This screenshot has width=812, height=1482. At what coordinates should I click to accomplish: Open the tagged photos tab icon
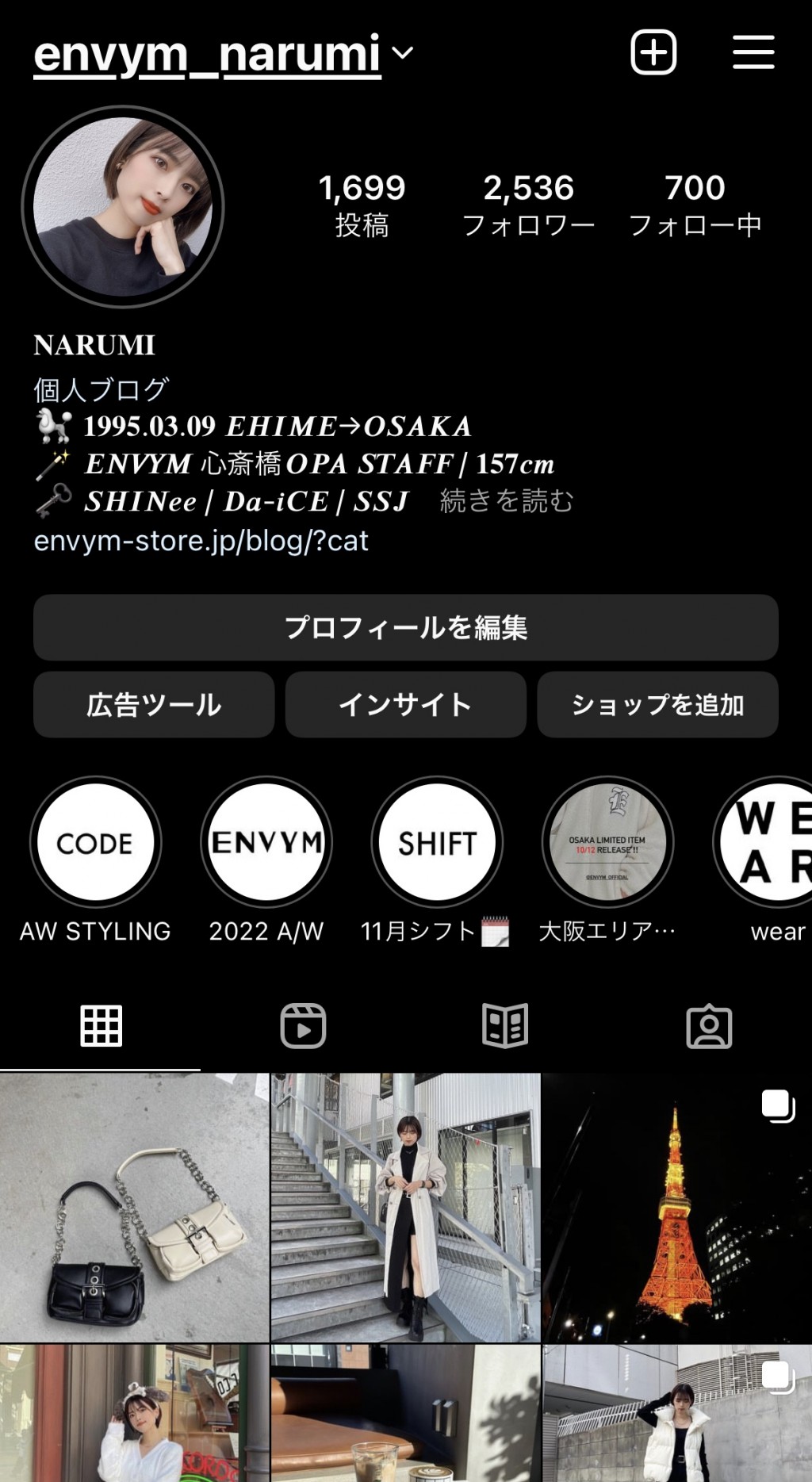pyautogui.click(x=710, y=1027)
